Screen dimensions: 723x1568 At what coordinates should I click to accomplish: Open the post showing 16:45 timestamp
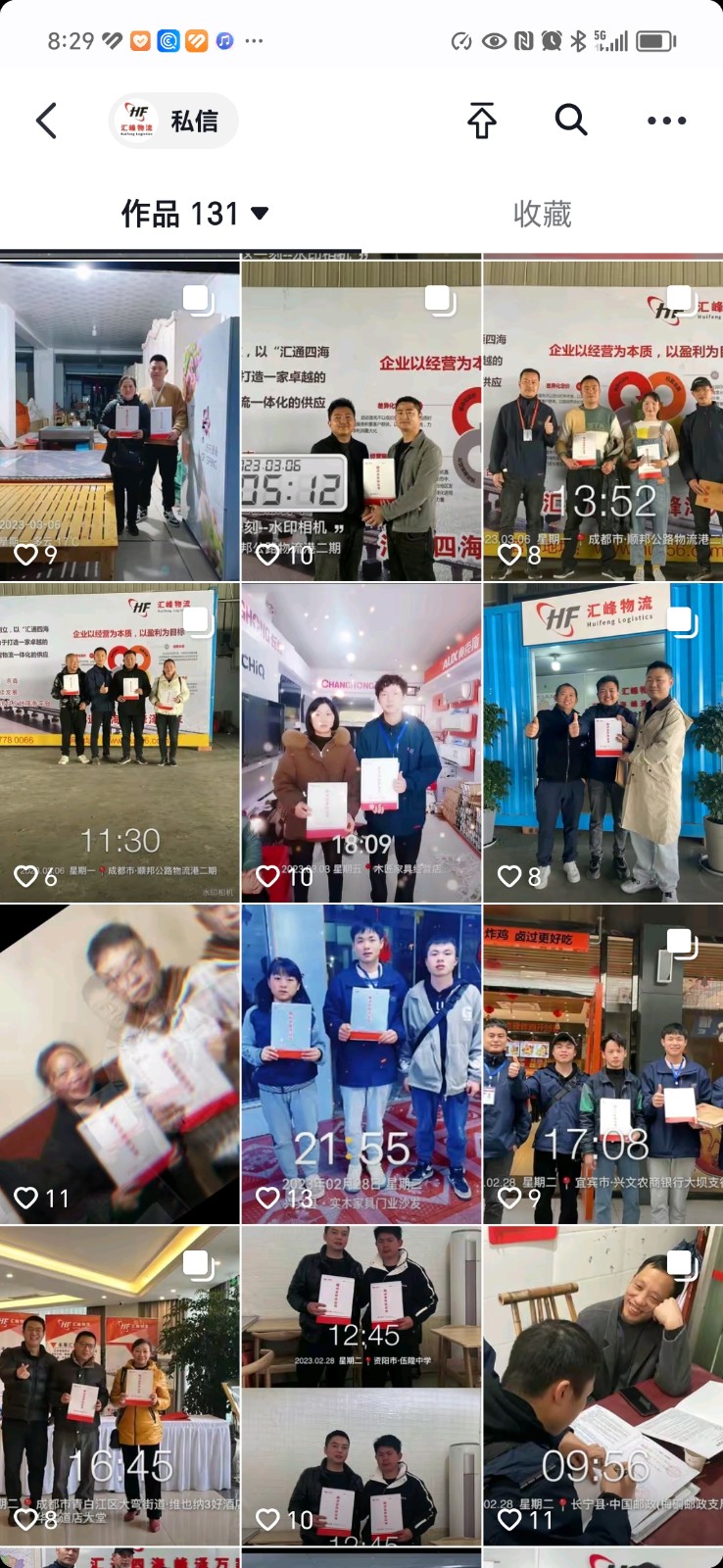point(120,1384)
